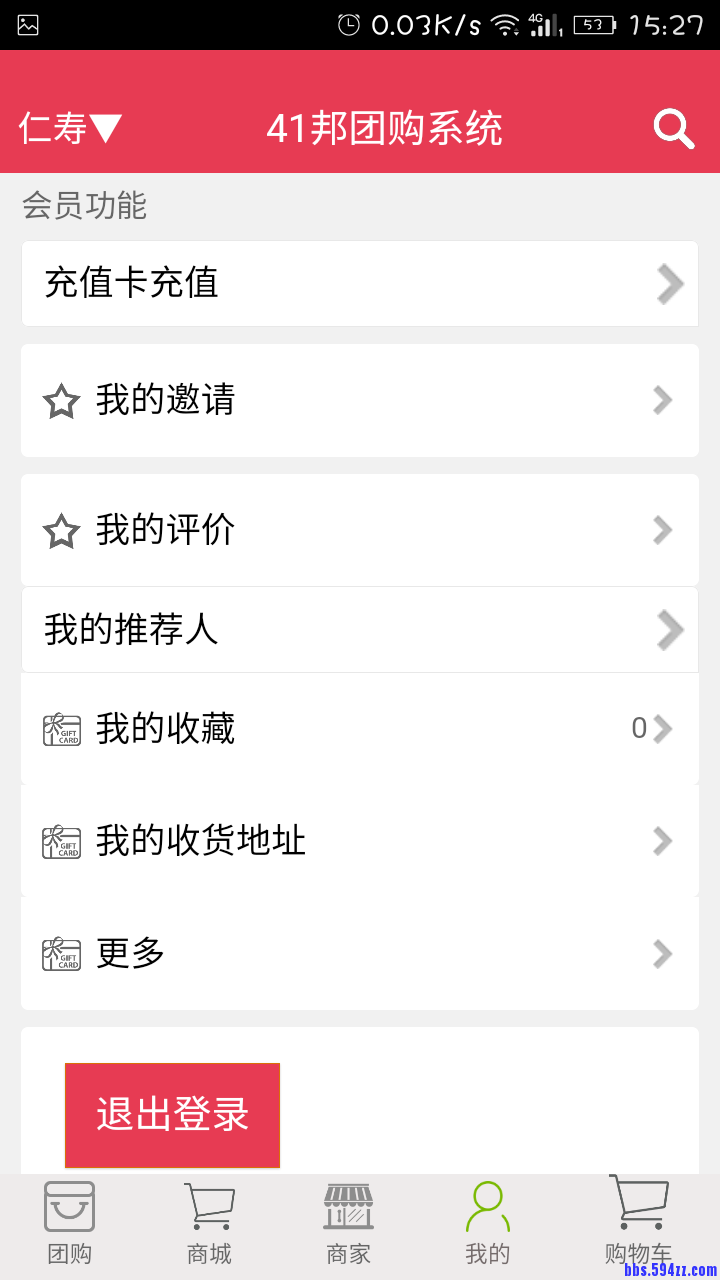Expand the 我的推荐人 row chevron
The width and height of the screenshot is (720, 1280).
(x=670, y=629)
